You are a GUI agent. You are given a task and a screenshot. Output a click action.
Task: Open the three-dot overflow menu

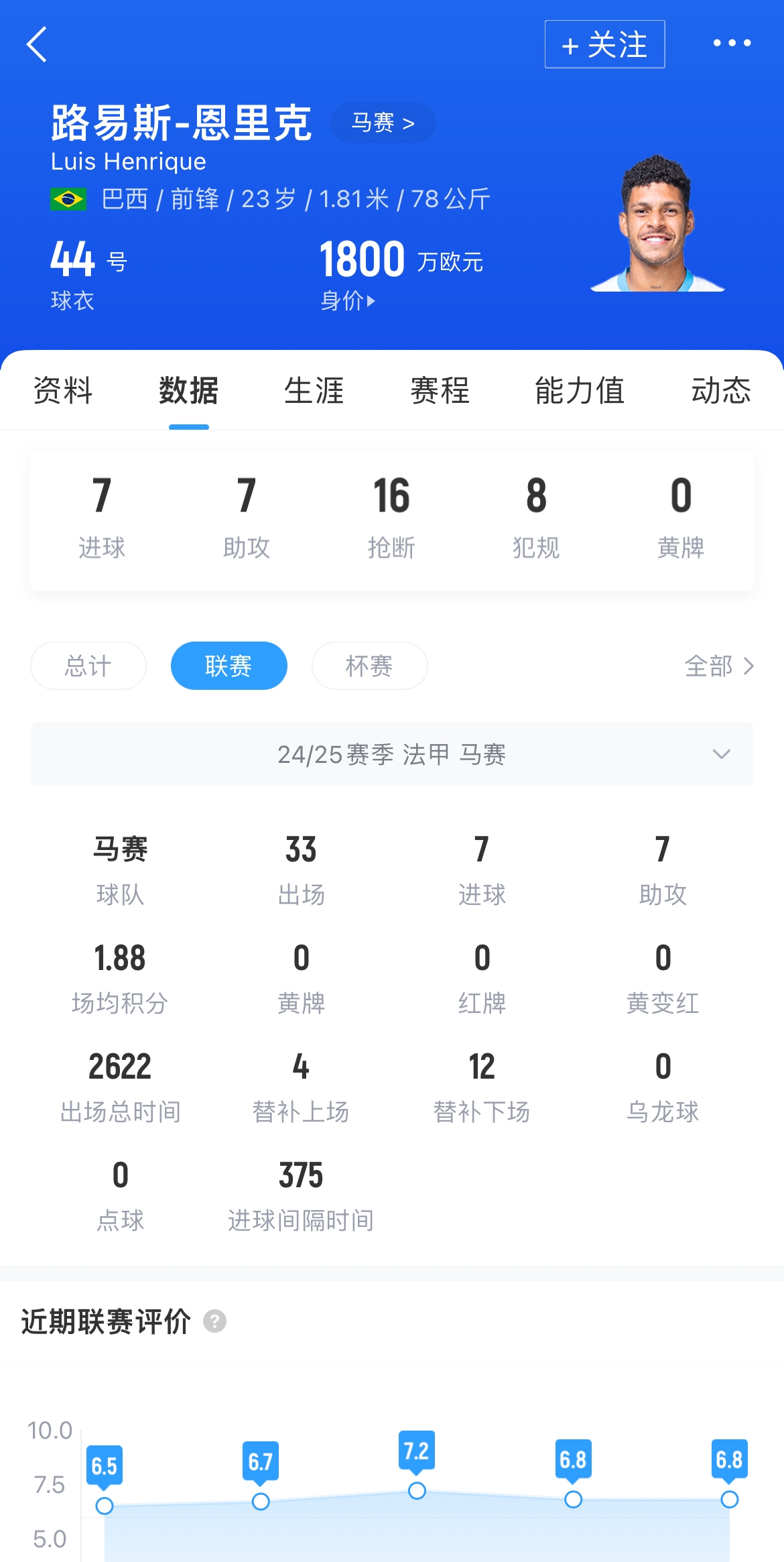(x=732, y=44)
